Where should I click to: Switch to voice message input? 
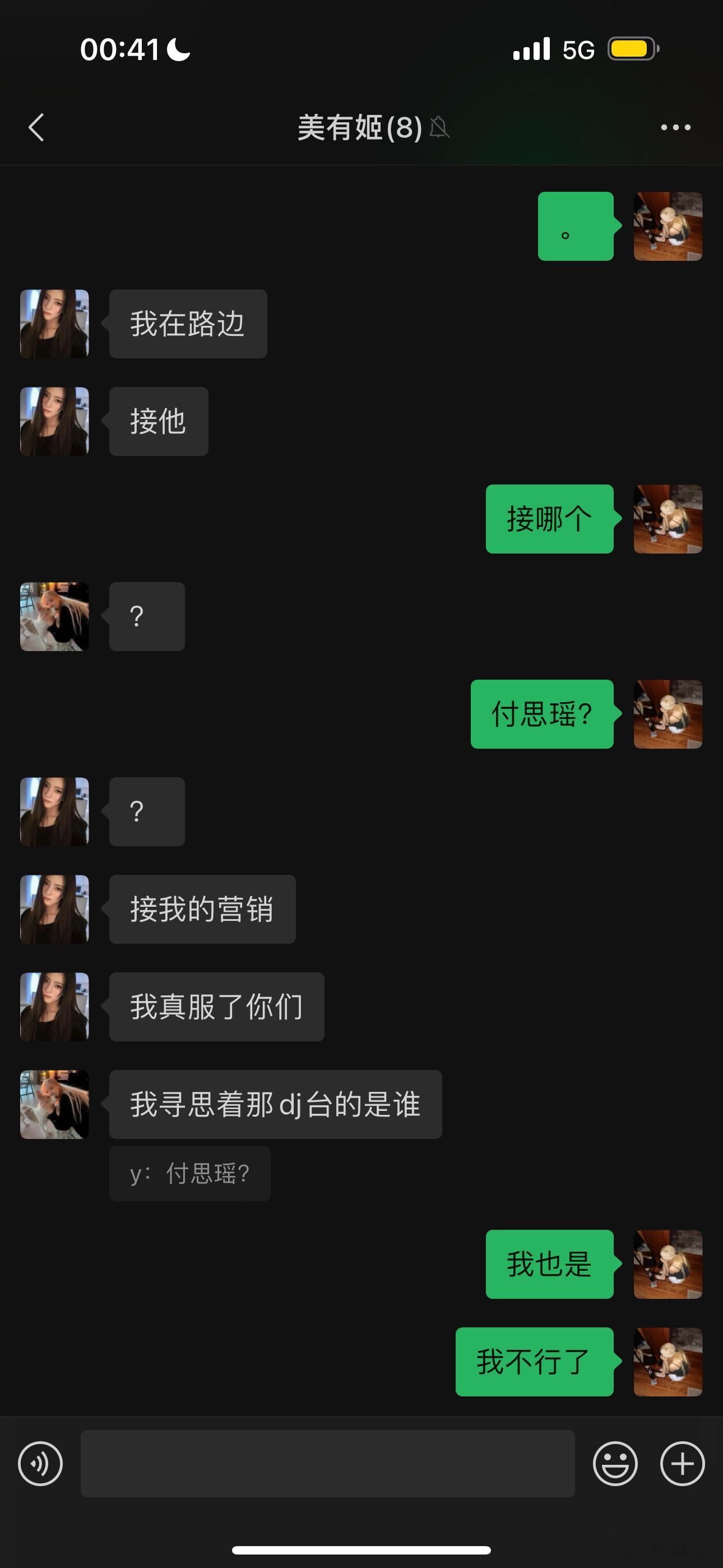pyautogui.click(x=40, y=1463)
